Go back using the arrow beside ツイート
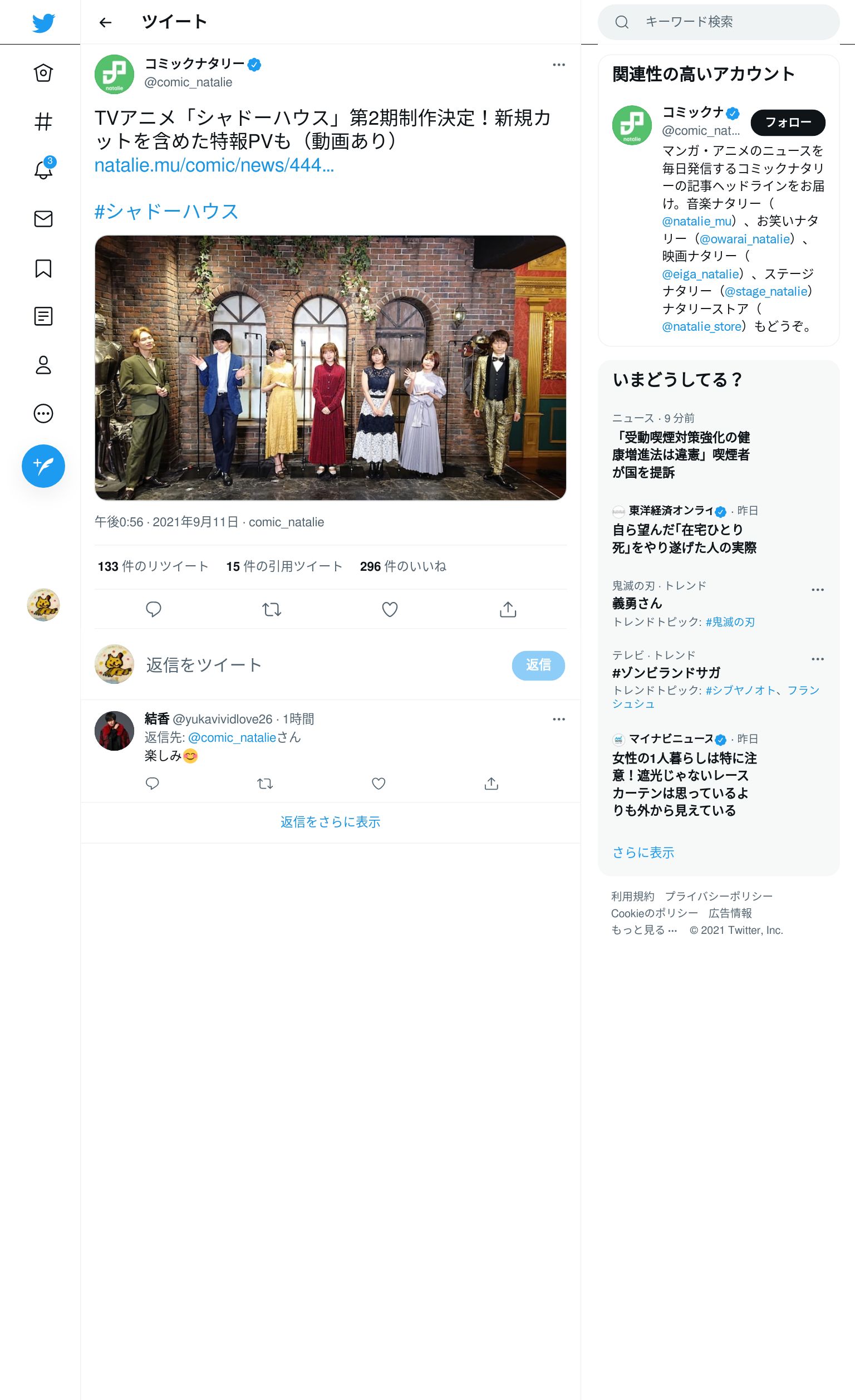Image resolution: width=855 pixels, height=1400 pixels. pos(105,22)
